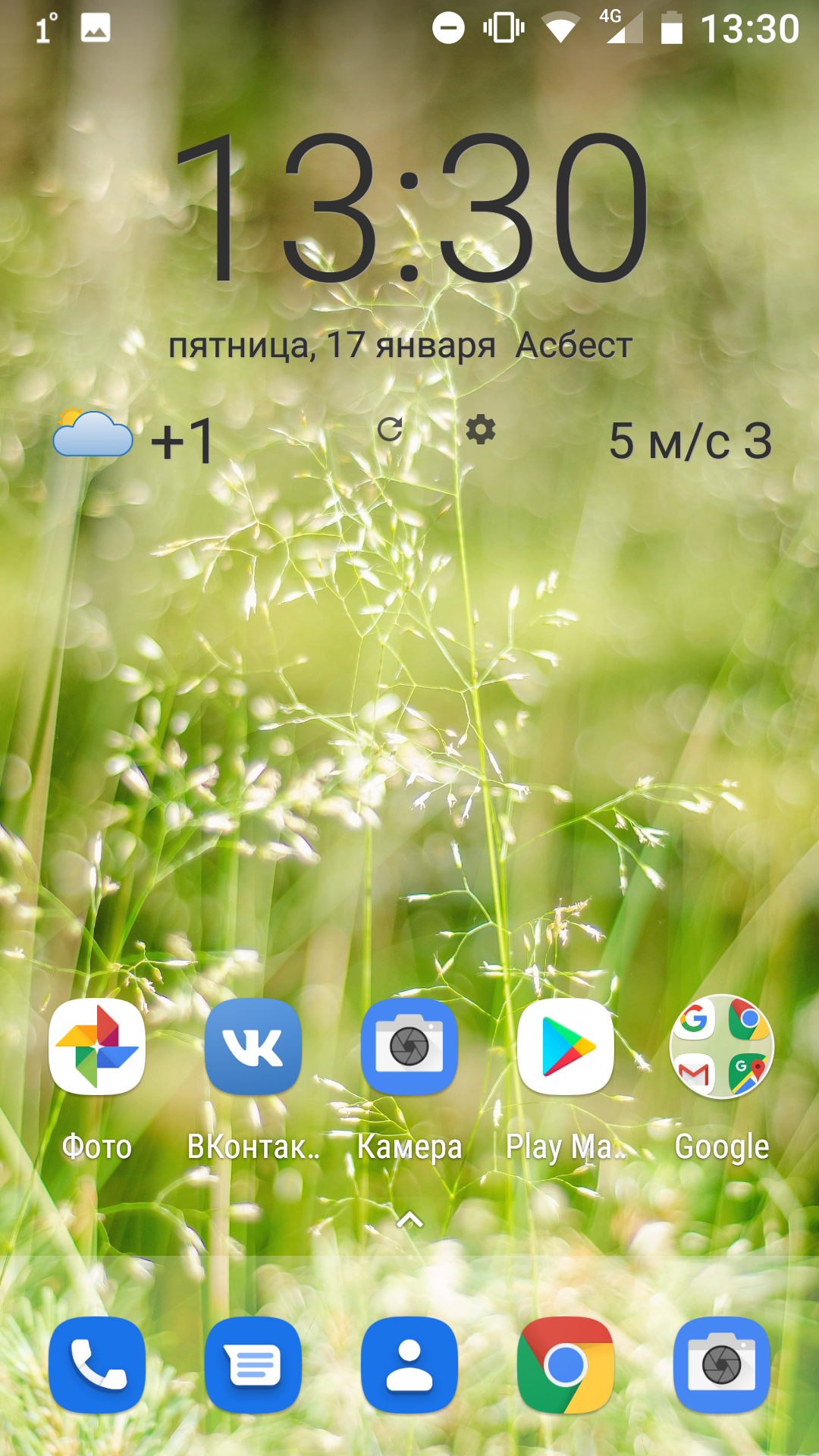Open the Камера app above the dock
Image resolution: width=819 pixels, height=1456 pixels.
point(409,1046)
